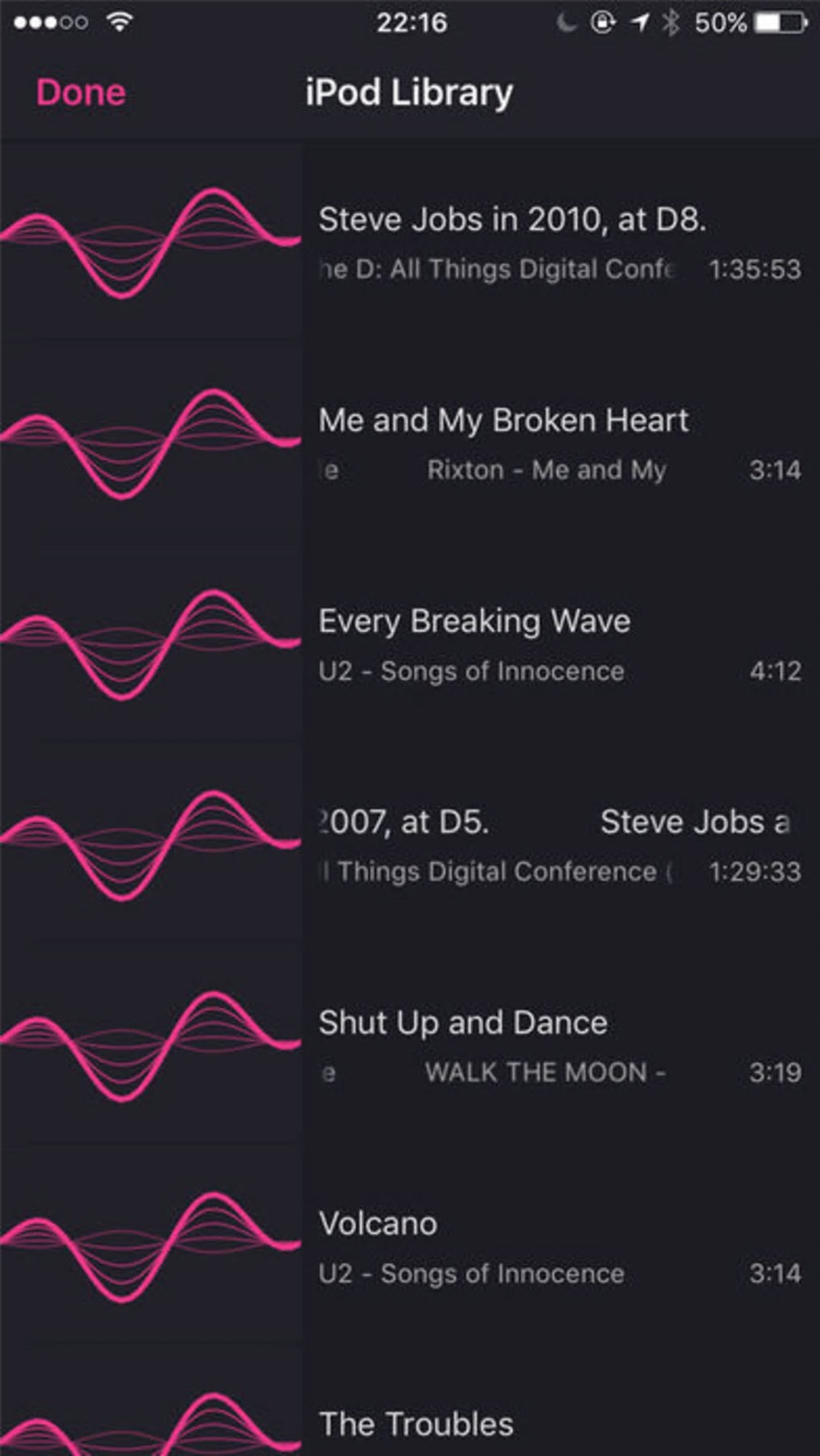Select Shut Up and Dance track

coord(463,1044)
